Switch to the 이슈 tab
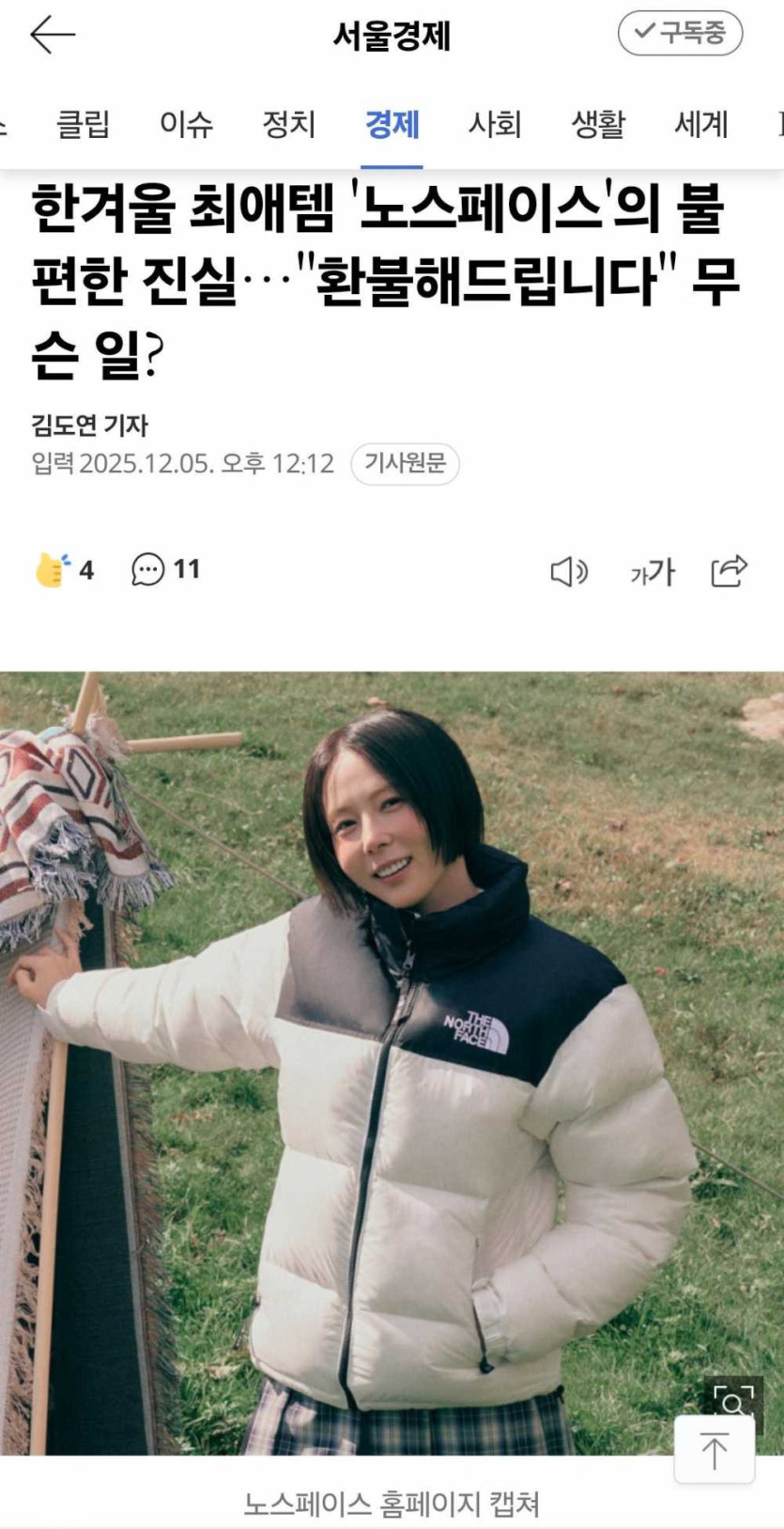Image resolution: width=784 pixels, height=1529 pixels. pyautogui.click(x=186, y=124)
